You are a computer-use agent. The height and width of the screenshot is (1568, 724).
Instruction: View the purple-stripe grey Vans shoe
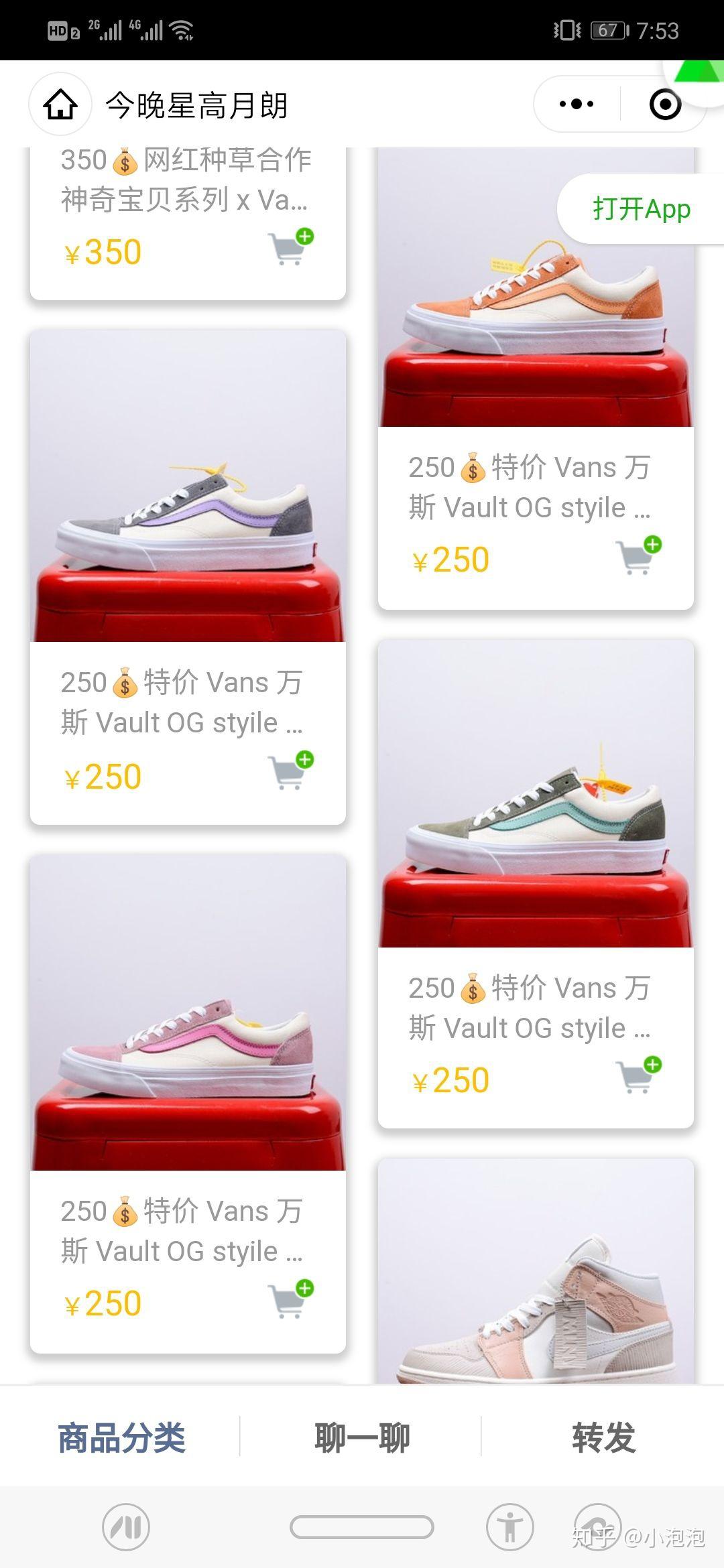pos(188,486)
